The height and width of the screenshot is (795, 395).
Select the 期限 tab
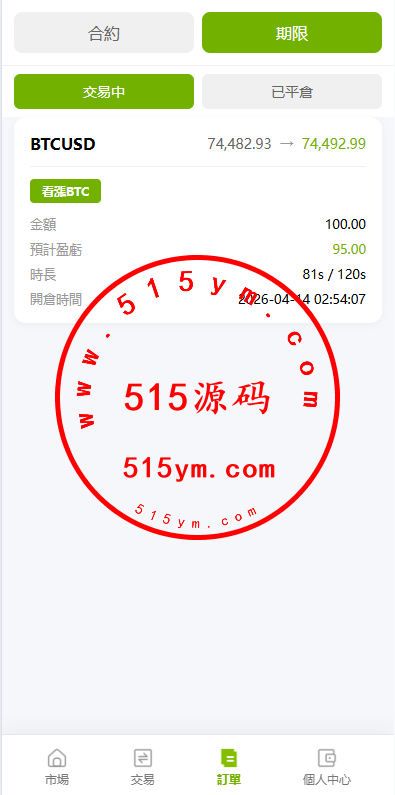click(x=292, y=33)
